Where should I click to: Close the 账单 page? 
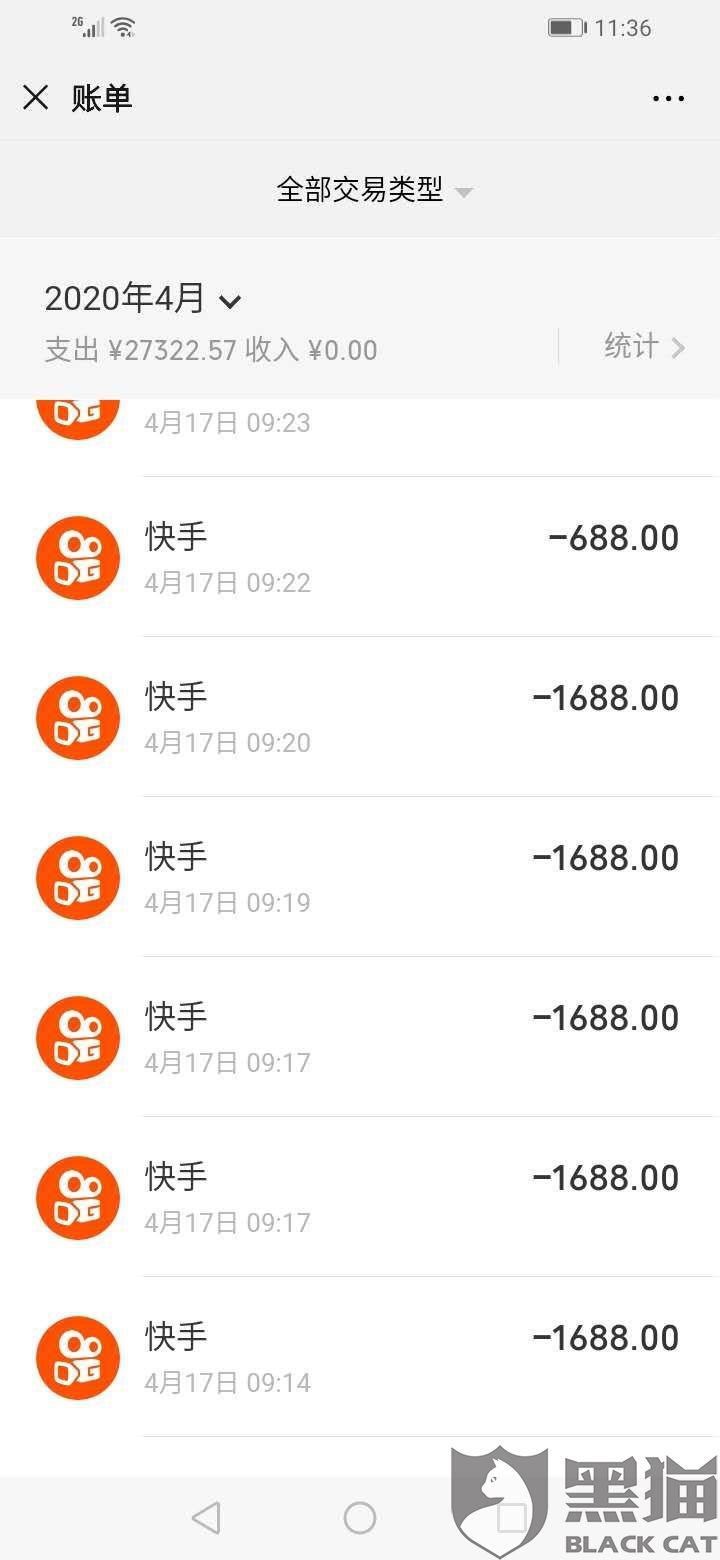pyautogui.click(x=36, y=98)
